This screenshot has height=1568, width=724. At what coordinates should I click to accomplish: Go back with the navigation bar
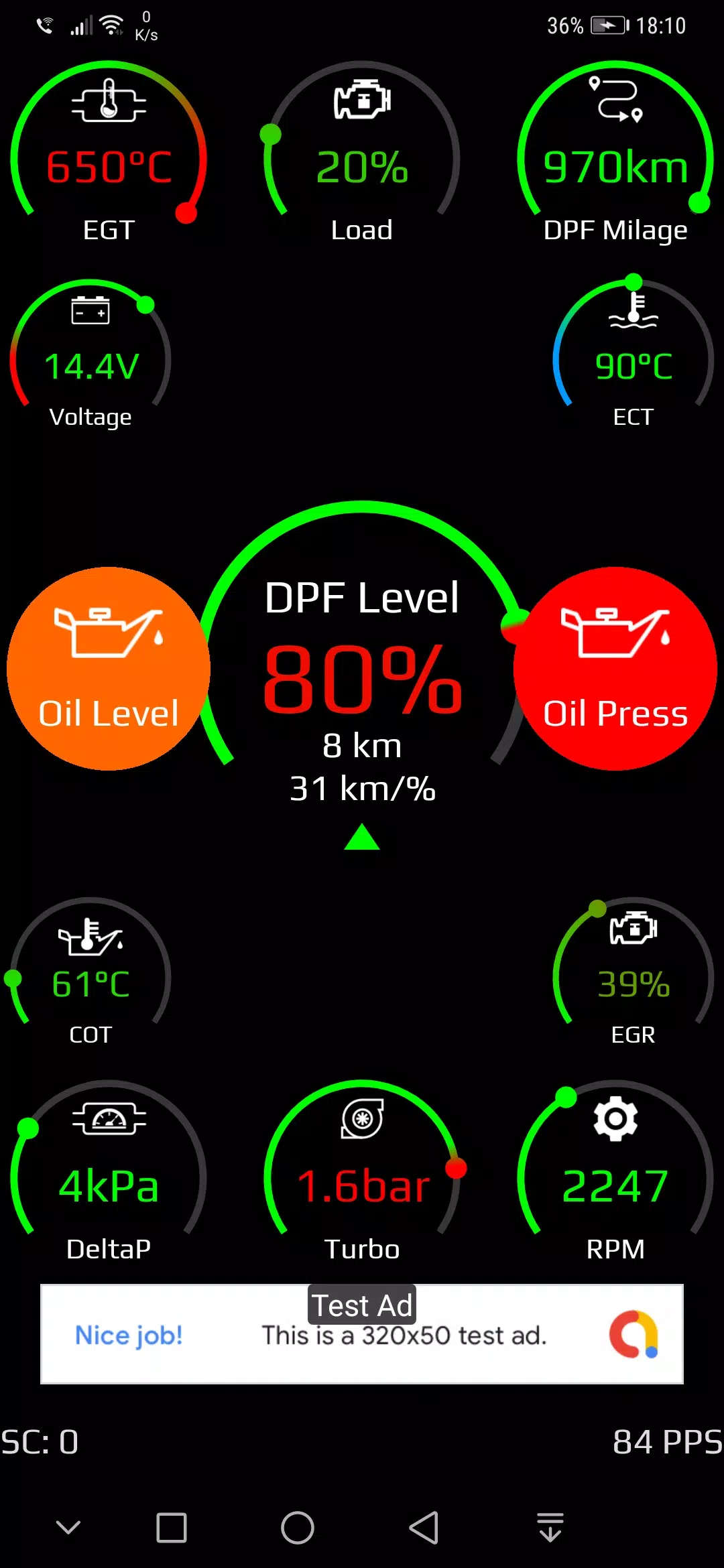click(424, 1528)
